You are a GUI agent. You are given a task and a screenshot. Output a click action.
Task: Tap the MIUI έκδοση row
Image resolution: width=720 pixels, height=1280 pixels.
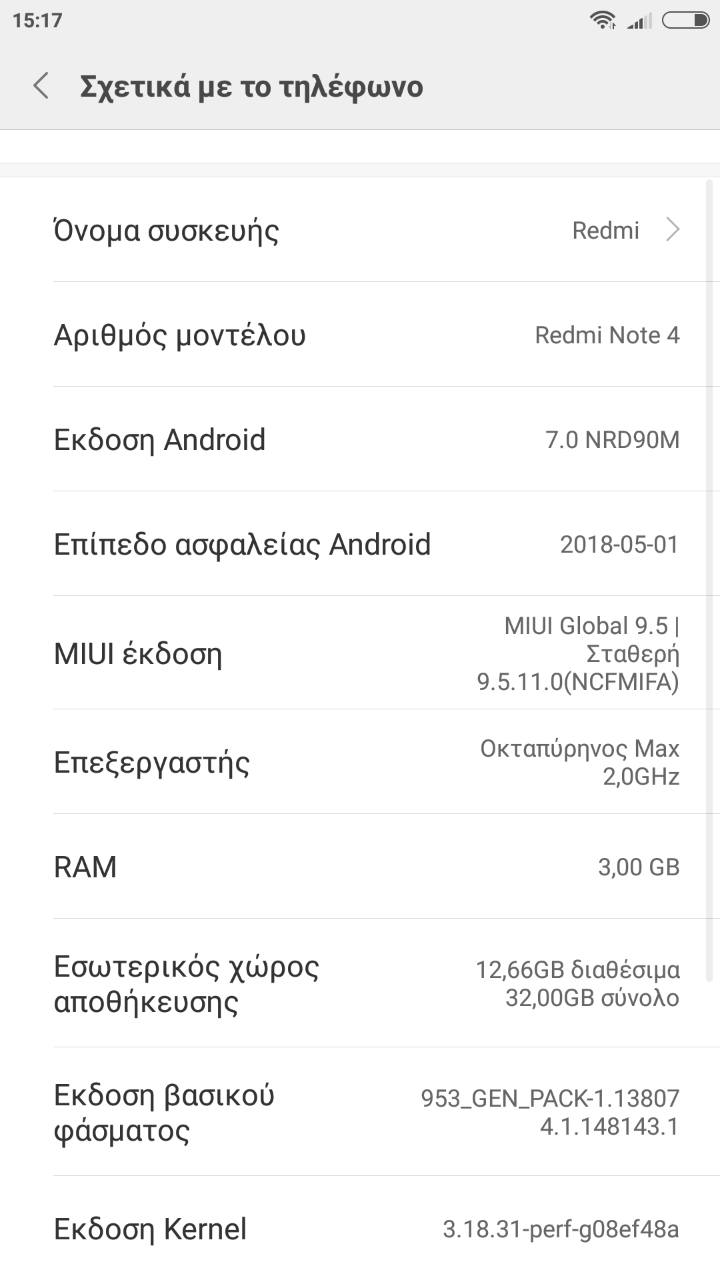[x=360, y=654]
